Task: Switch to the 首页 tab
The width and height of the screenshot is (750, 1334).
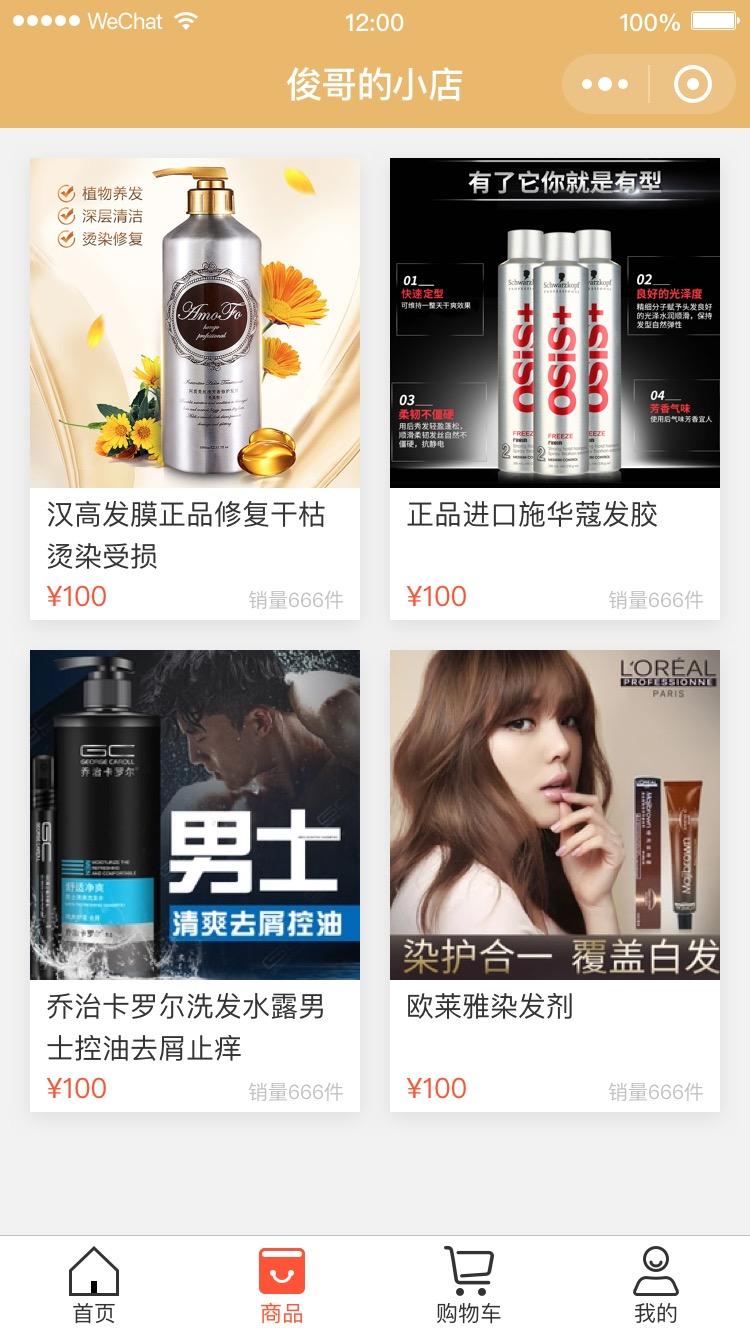Action: coord(94,1286)
